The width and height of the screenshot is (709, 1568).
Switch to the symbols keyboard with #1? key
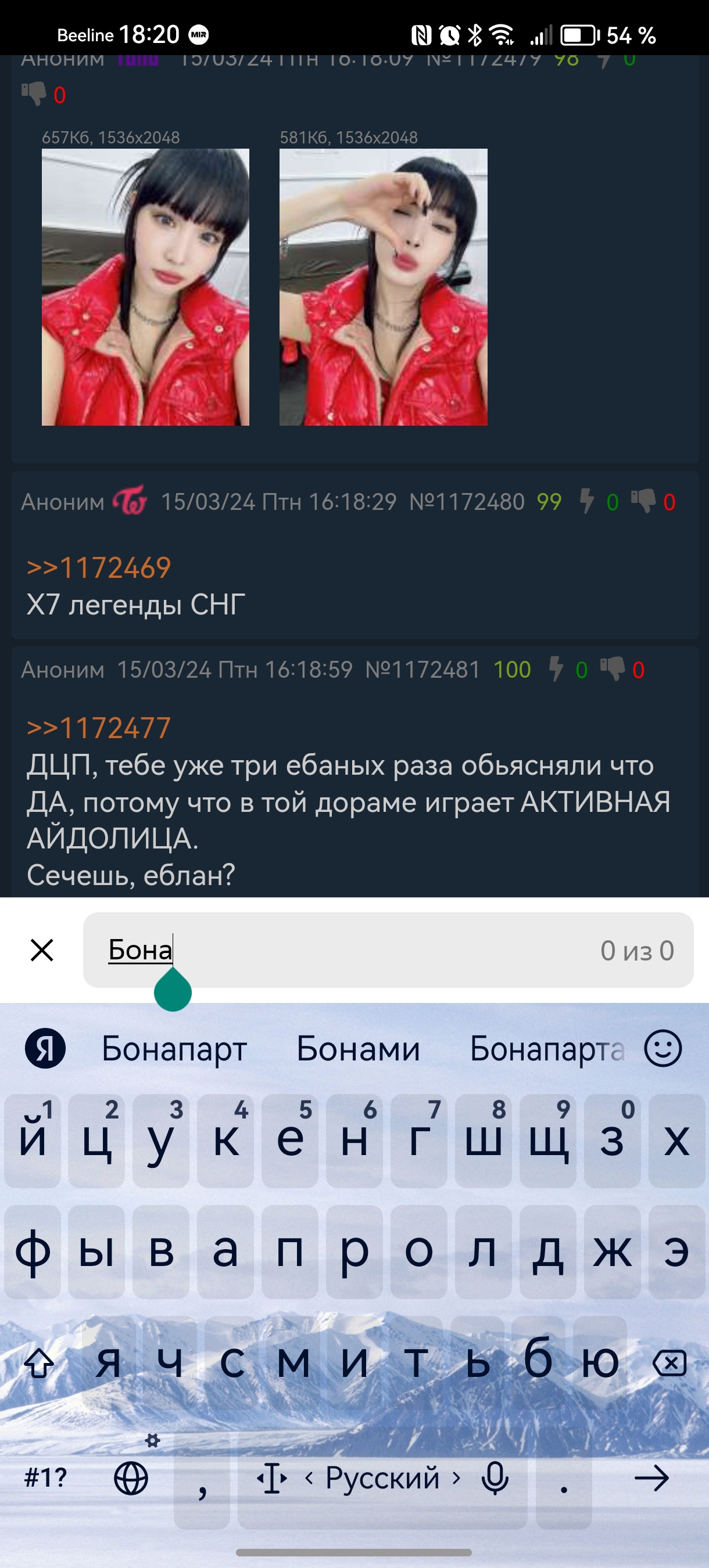coord(45,1478)
